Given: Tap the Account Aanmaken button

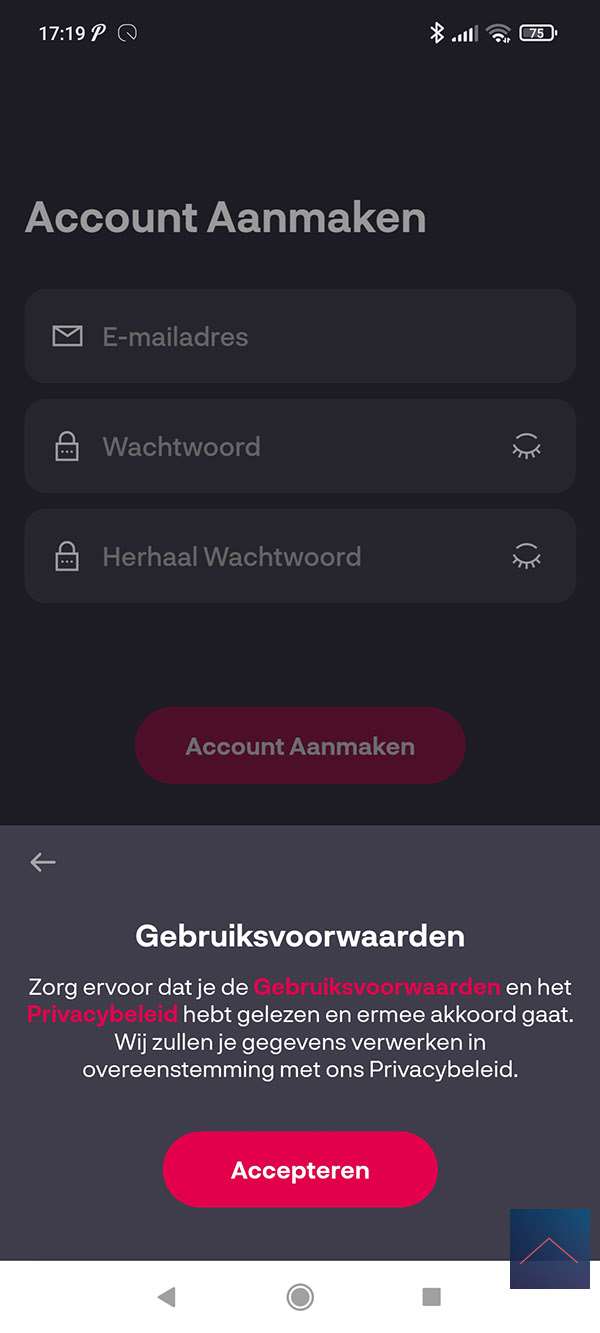Looking at the screenshot, I should click(300, 746).
